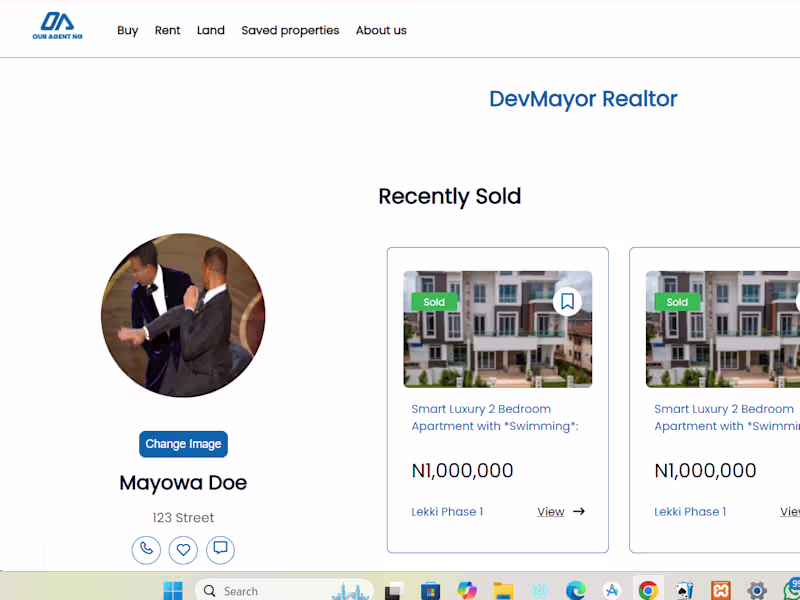Bookmark the sold Smart Luxury apartment
Viewport: 800px width, 600px height.
567,301
